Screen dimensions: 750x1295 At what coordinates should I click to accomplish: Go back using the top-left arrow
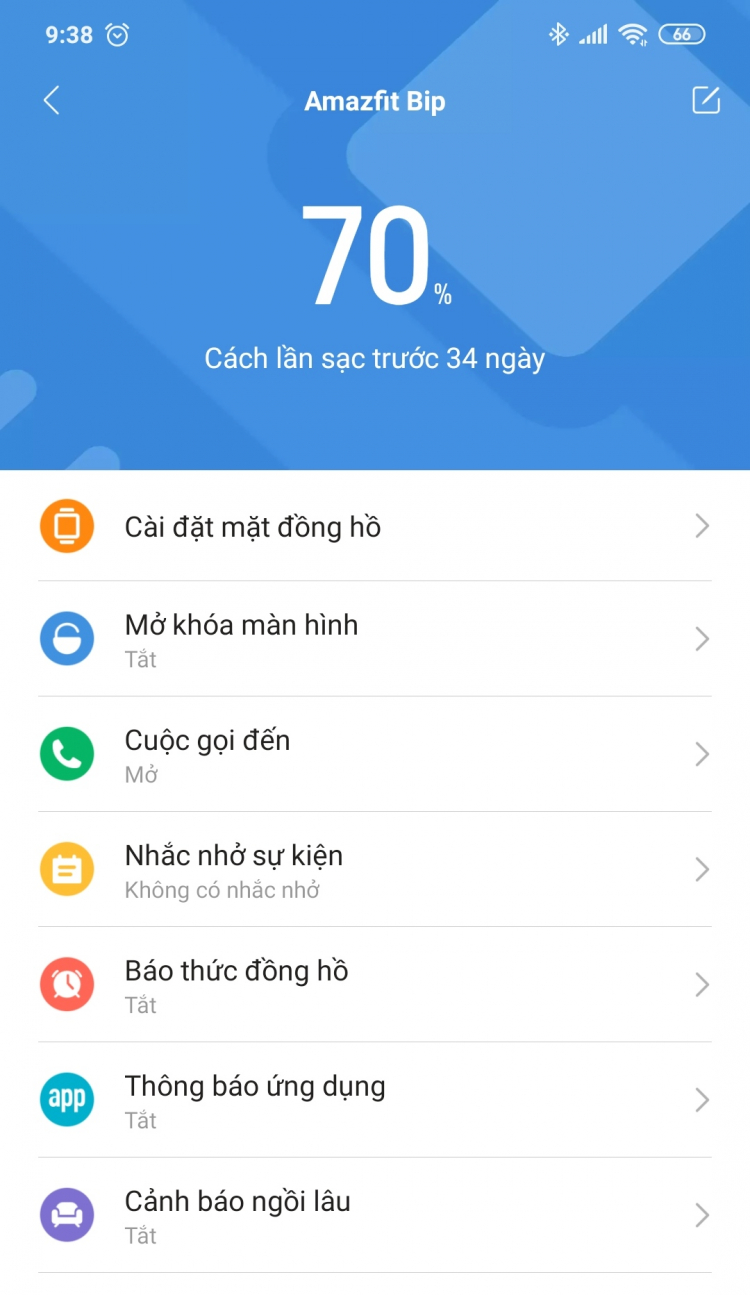(52, 101)
